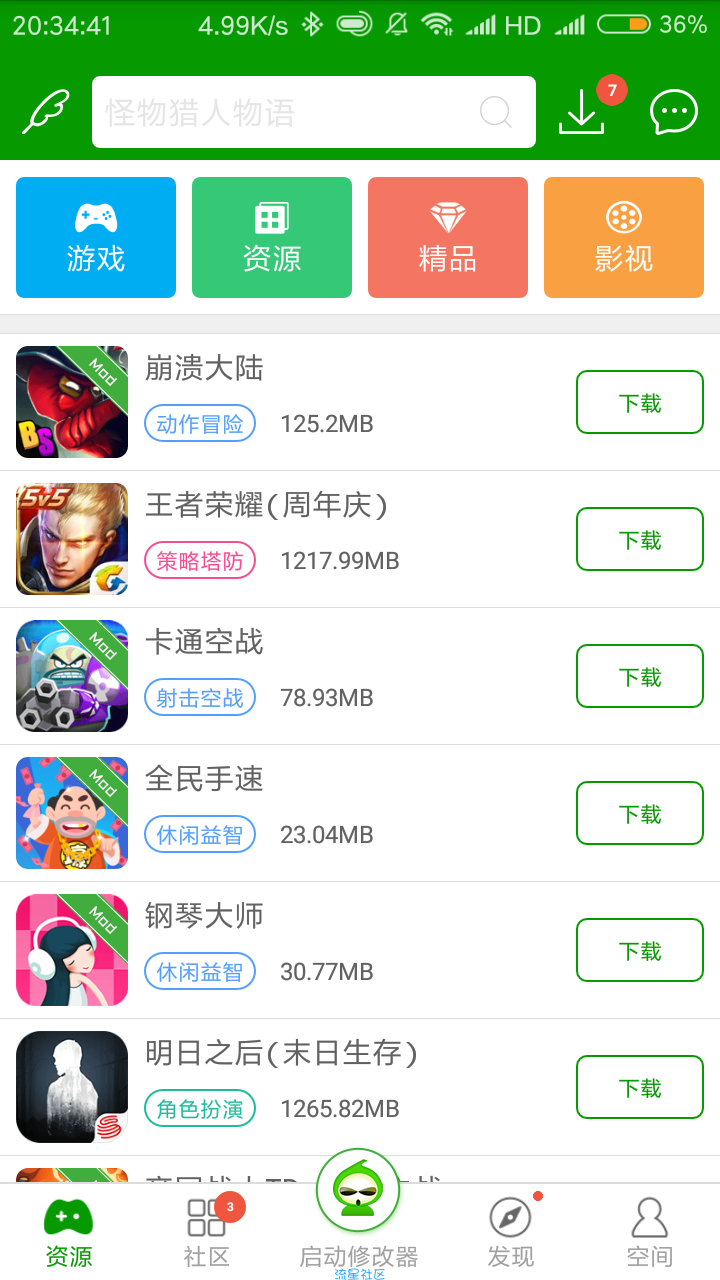Tap 下载 for 全民手速
The width and height of the screenshot is (720, 1280).
pyautogui.click(x=640, y=813)
